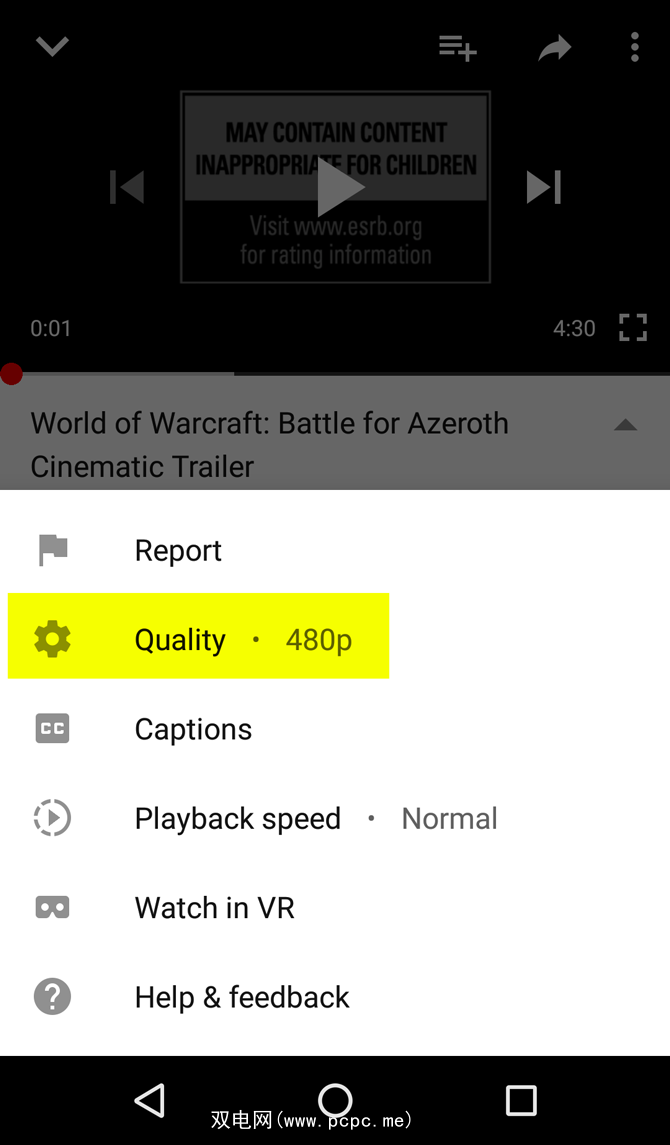Viewport: 670px width, 1145px height.
Task: Share this video
Action: point(554,47)
